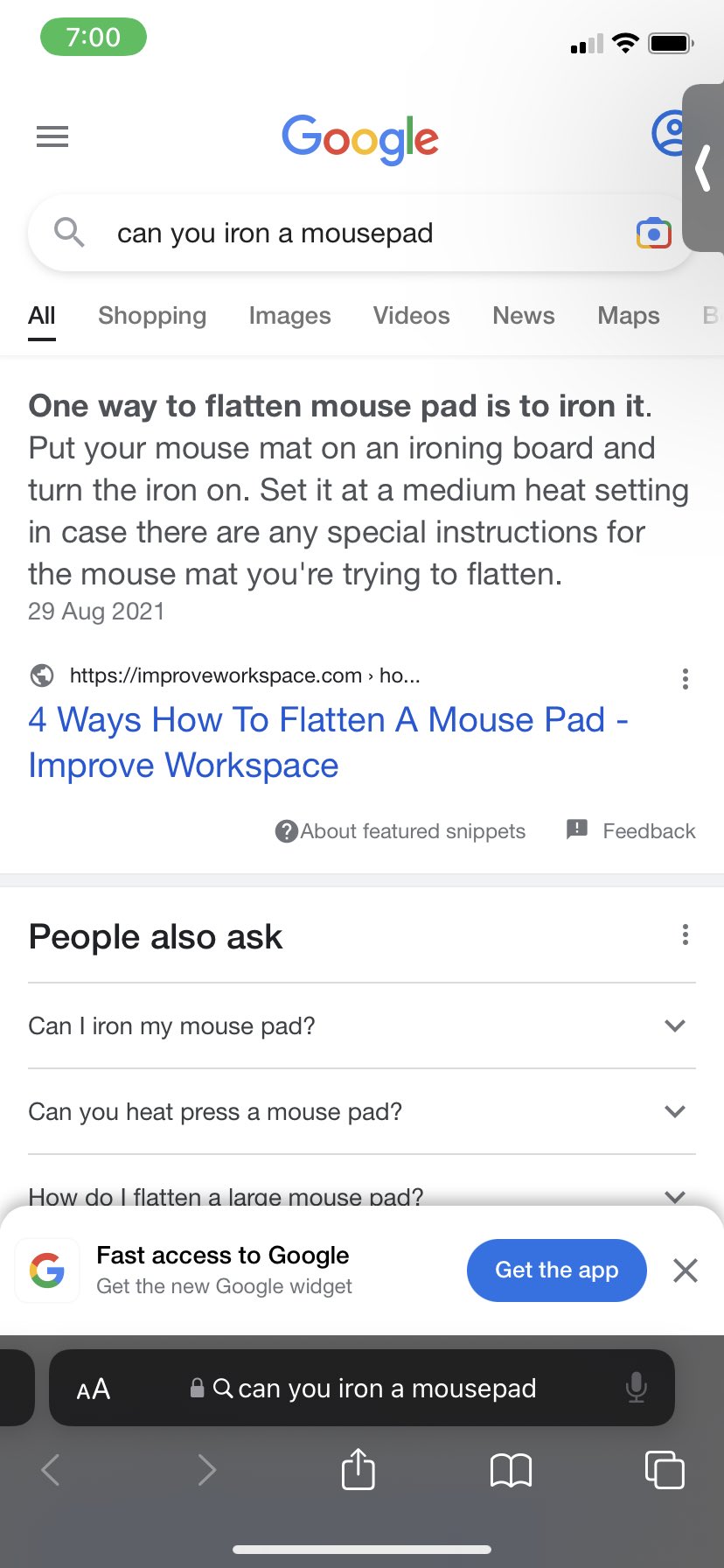Image resolution: width=724 pixels, height=1568 pixels.
Task: Search by image with Google Lens
Action: click(x=653, y=234)
